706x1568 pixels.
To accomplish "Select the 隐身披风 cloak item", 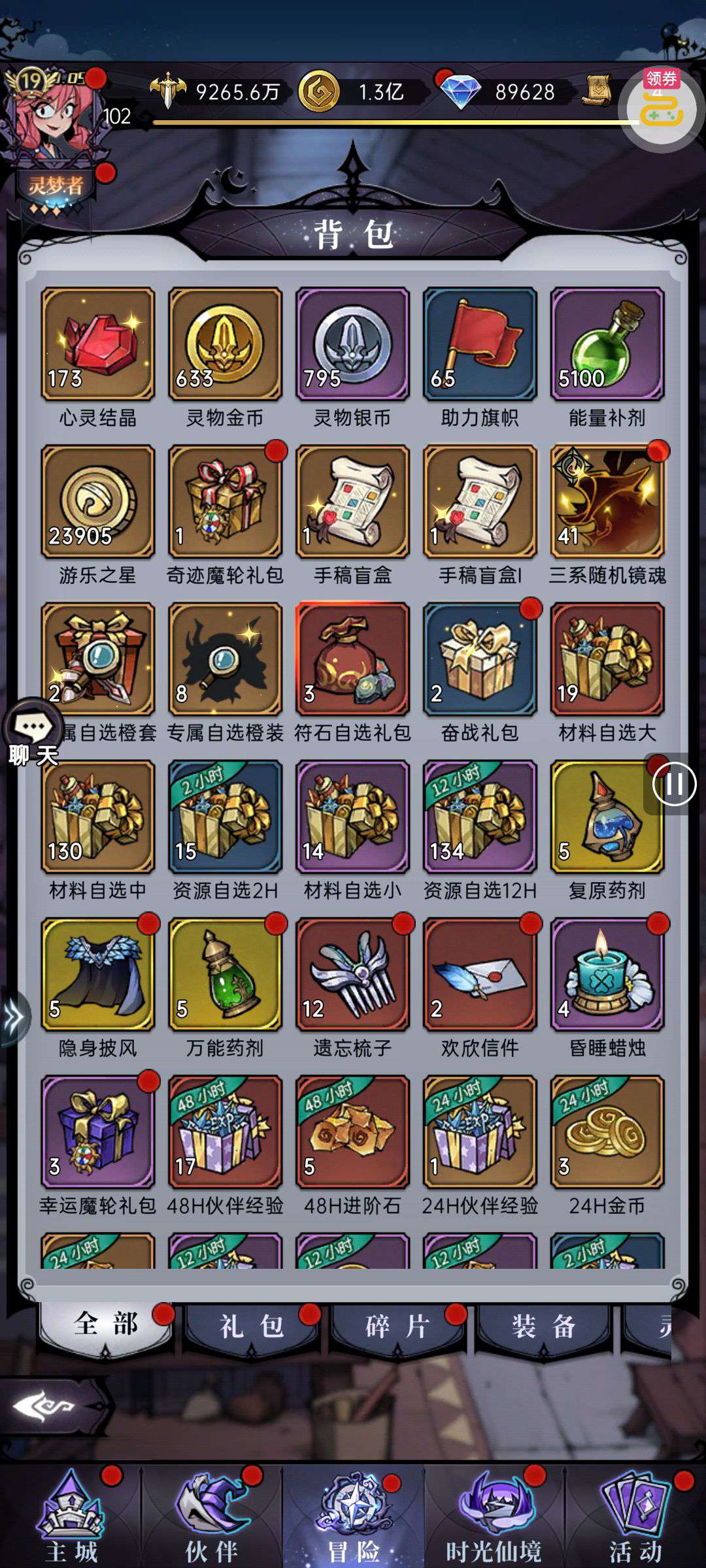I will click(x=98, y=974).
